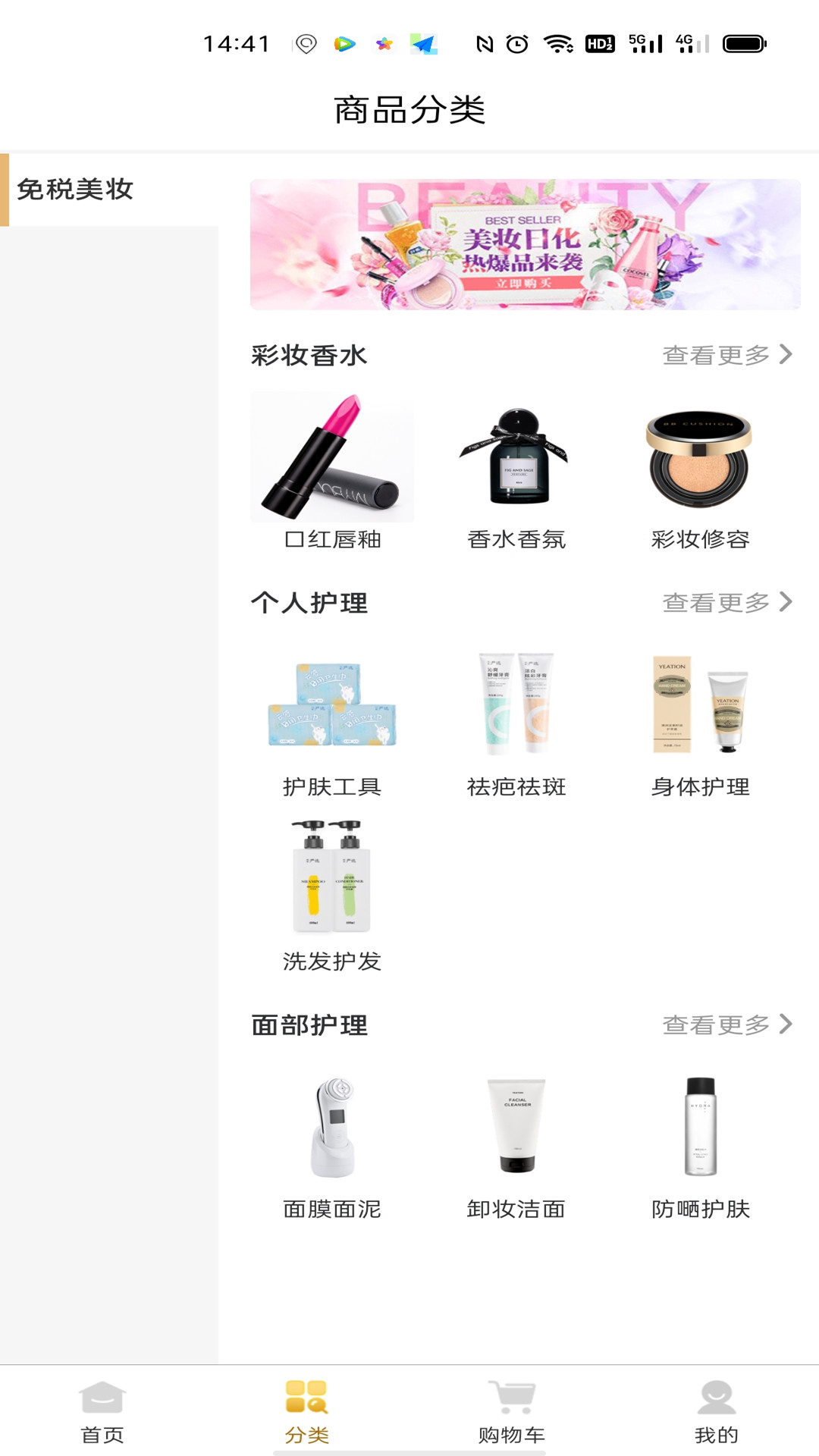Open the 美妆日化 promotional banner

(x=525, y=244)
